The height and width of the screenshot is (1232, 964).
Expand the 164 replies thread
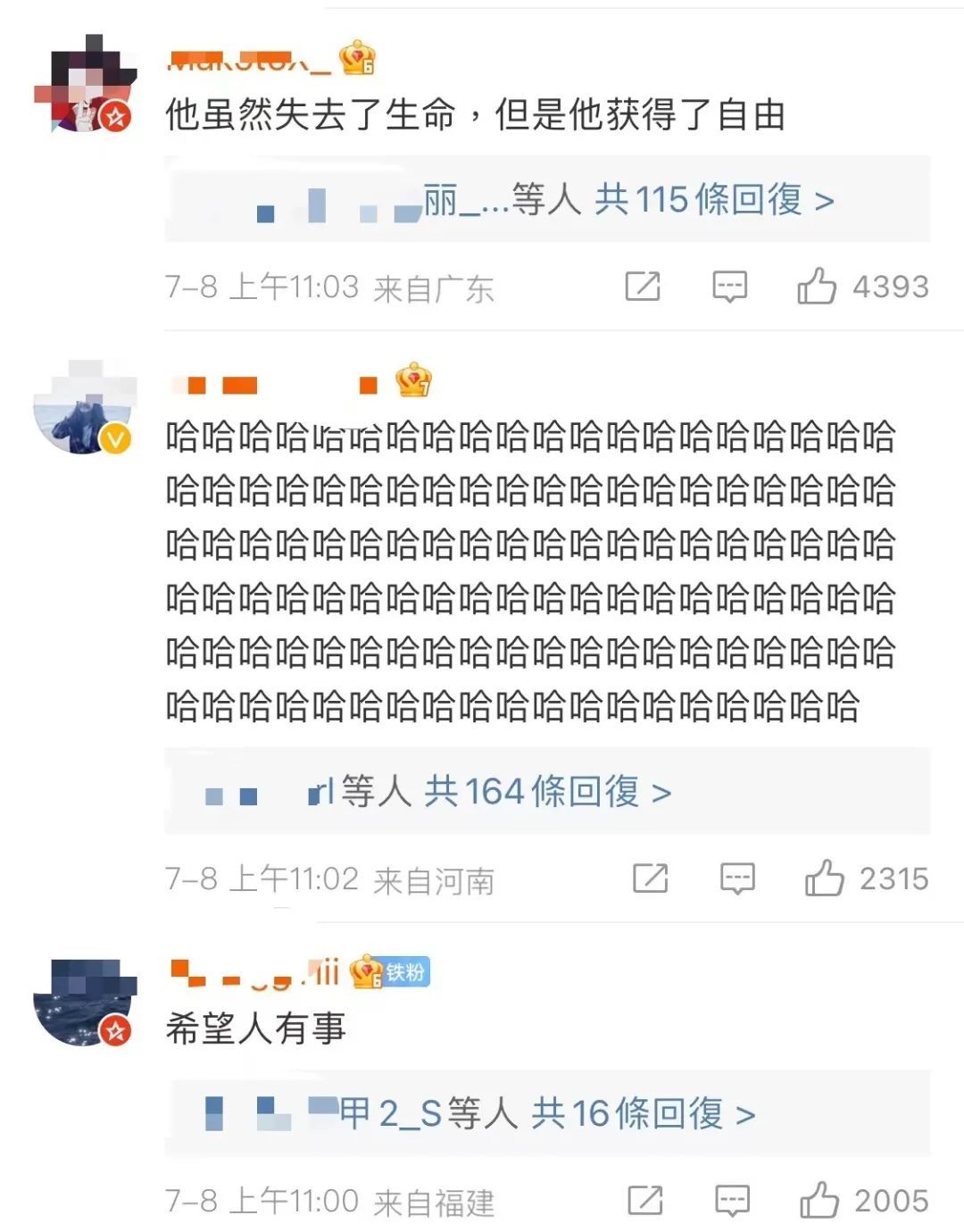coord(547,792)
